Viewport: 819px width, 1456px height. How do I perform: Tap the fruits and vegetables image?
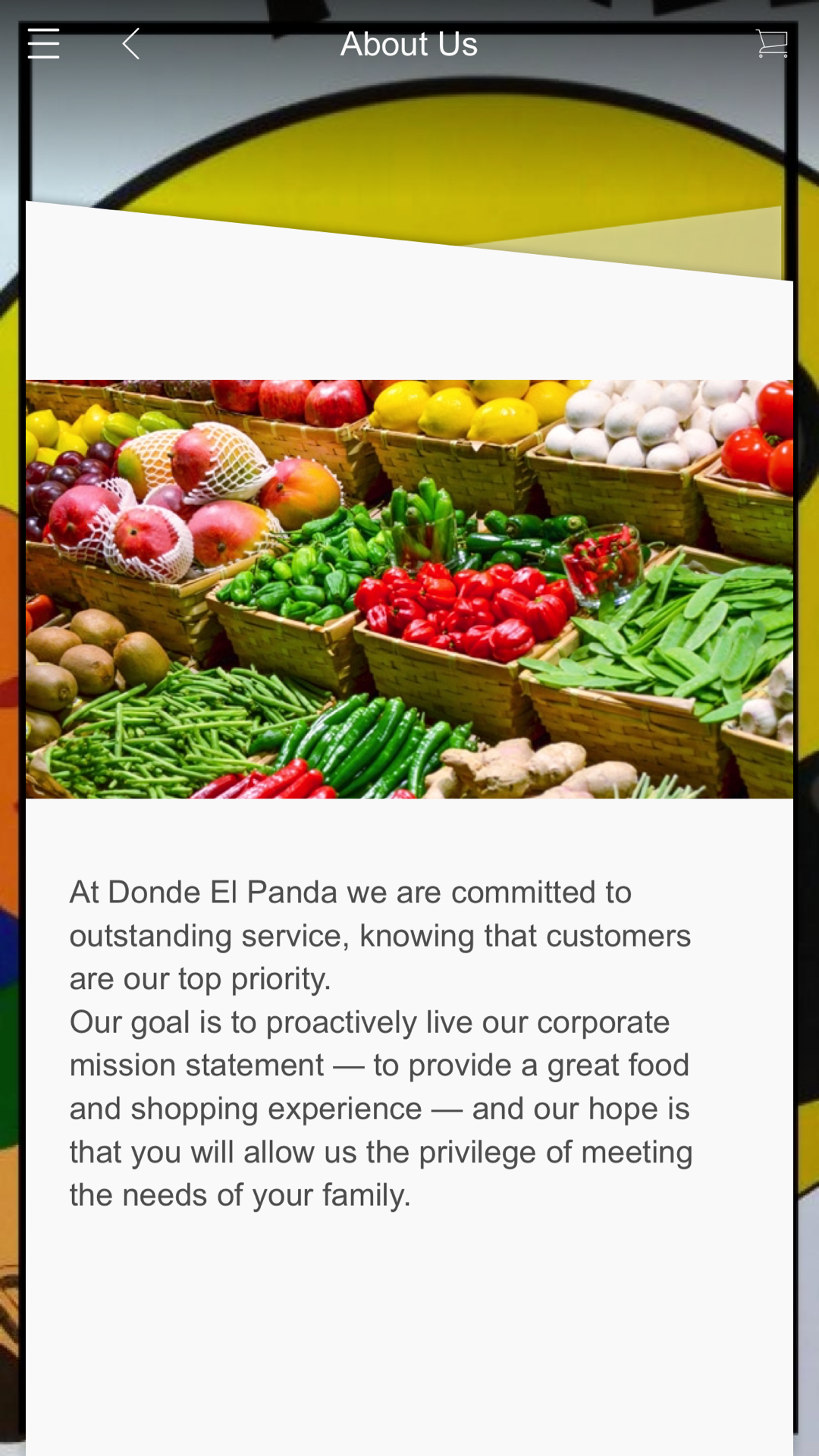coord(409,588)
